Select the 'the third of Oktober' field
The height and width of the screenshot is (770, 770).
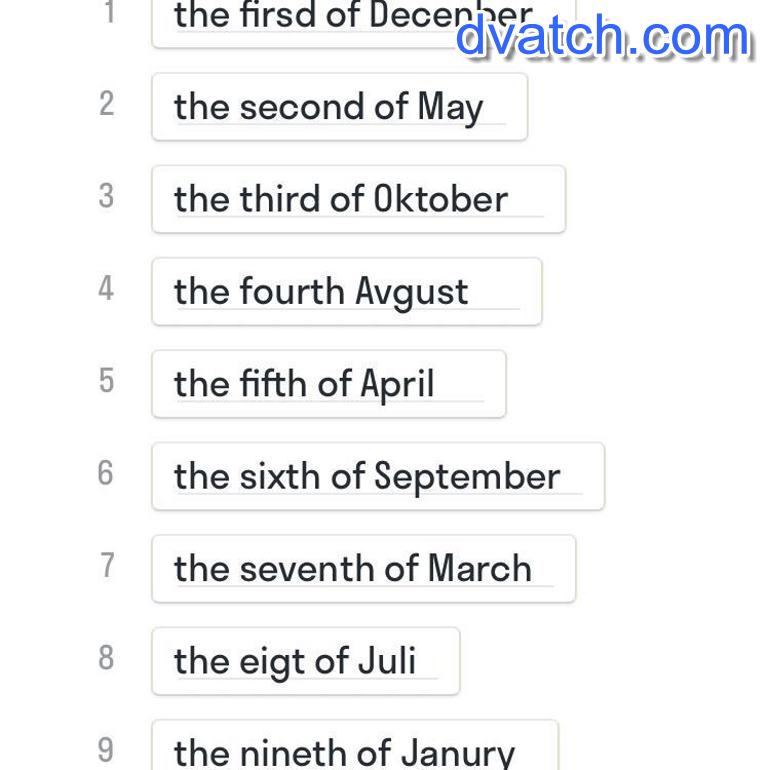click(358, 199)
